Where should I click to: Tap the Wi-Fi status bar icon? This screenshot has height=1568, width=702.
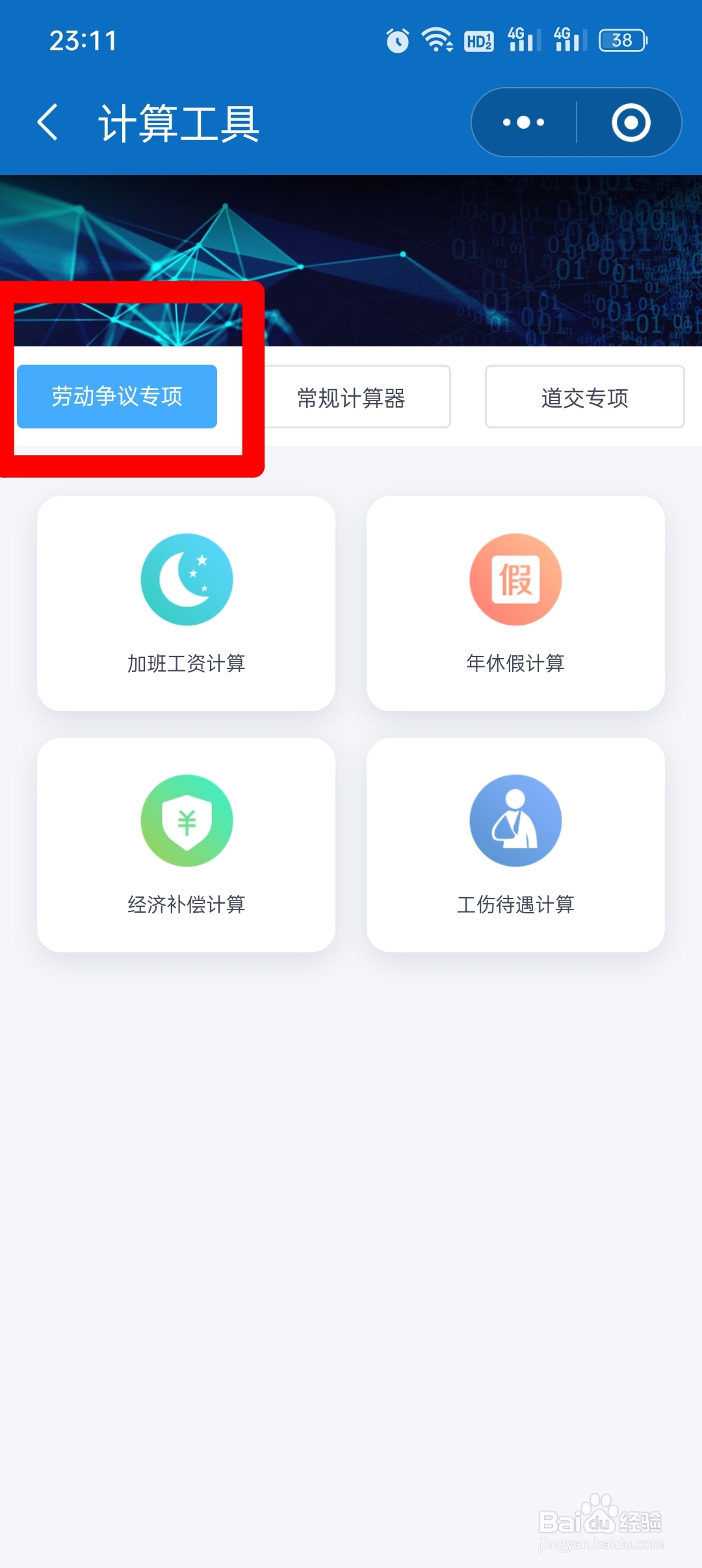click(x=435, y=40)
